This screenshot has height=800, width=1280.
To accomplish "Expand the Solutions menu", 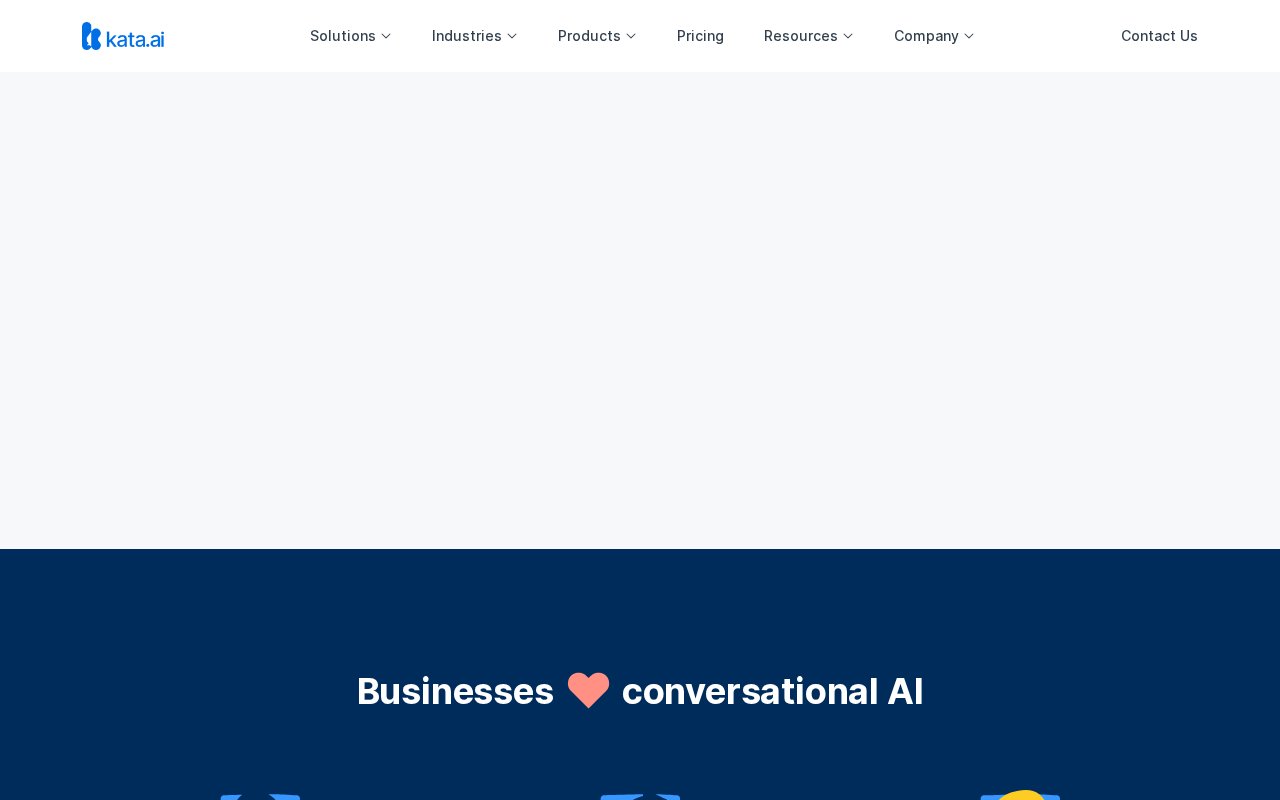I will click(x=350, y=36).
